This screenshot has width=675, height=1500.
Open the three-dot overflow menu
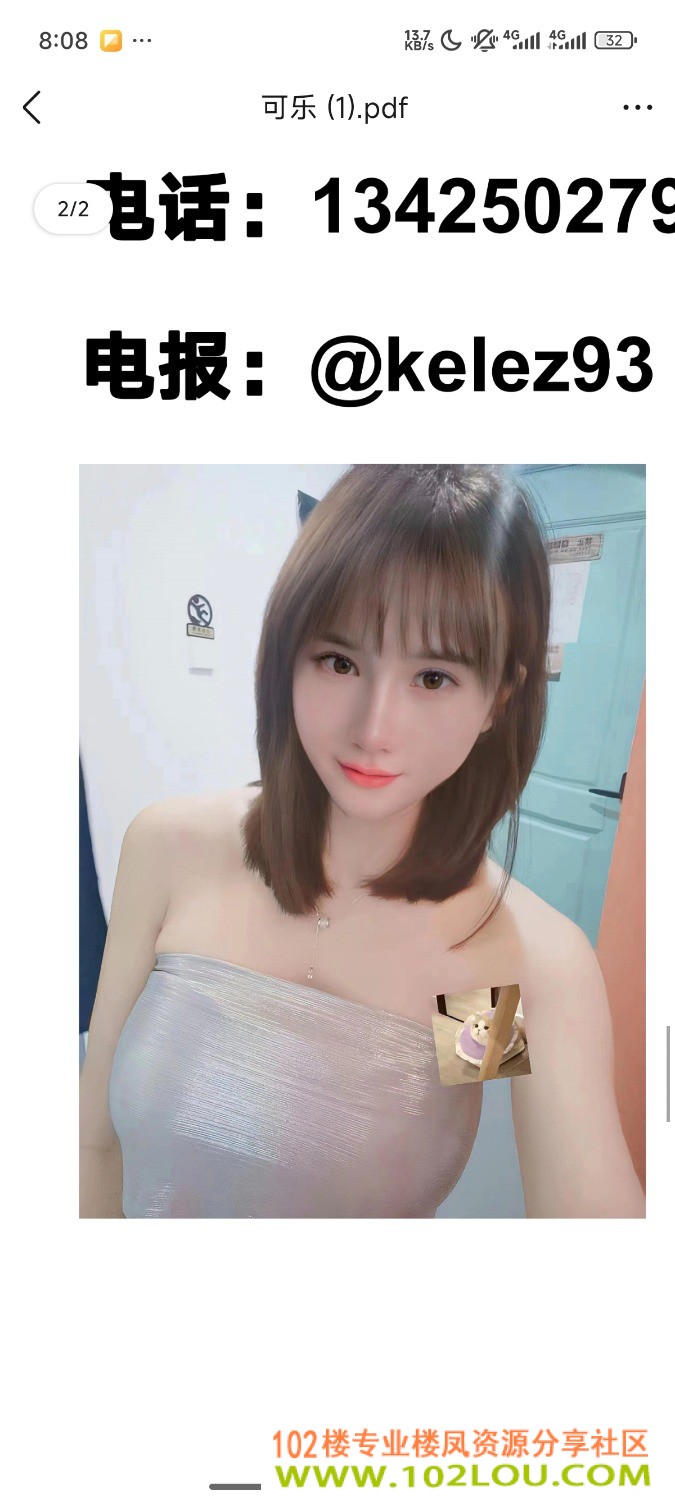(637, 108)
